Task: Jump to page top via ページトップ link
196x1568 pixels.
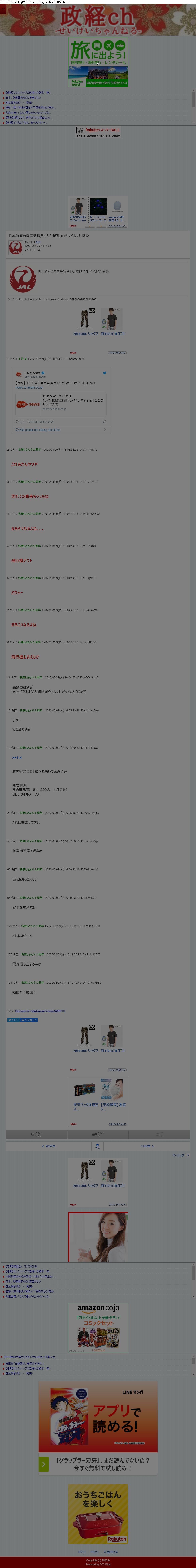Action: [178, 1155]
